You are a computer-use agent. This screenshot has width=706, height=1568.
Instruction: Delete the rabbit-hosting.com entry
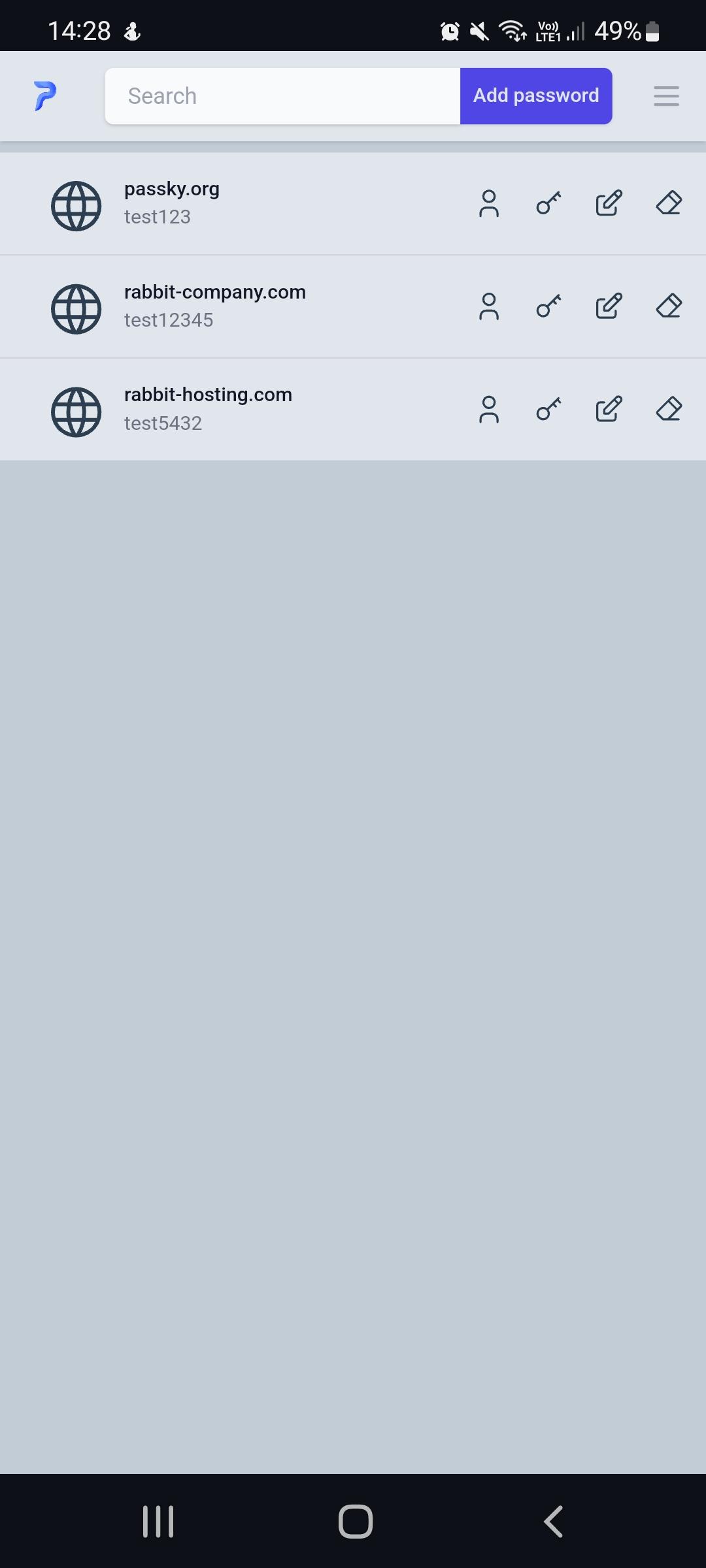669,410
